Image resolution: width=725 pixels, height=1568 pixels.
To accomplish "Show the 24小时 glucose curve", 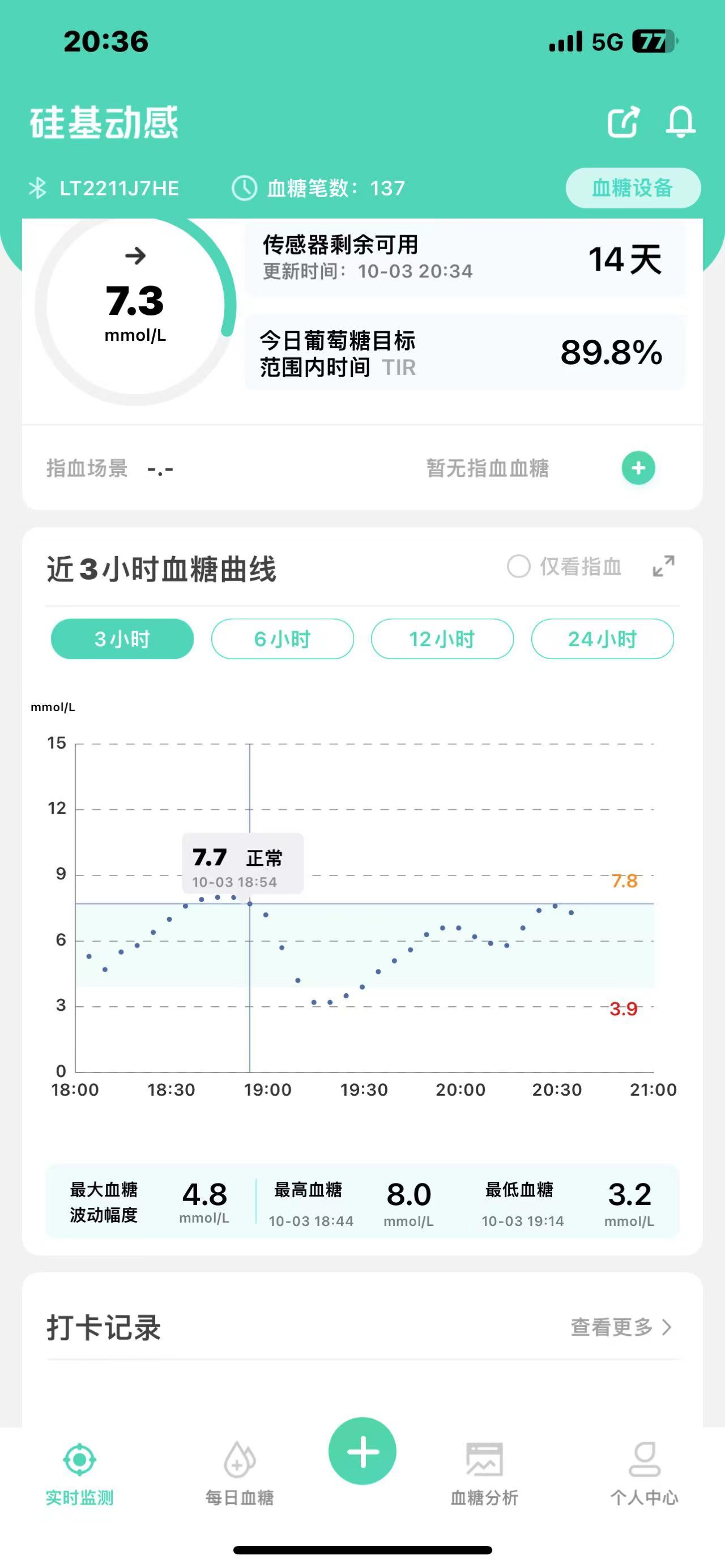I will coord(603,639).
